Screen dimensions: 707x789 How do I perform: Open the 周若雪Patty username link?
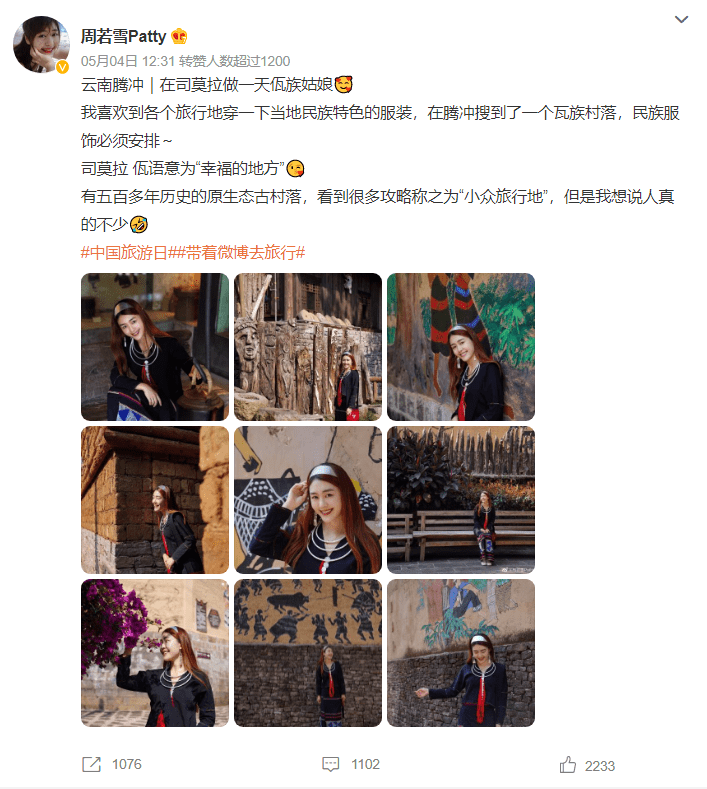tap(123, 37)
